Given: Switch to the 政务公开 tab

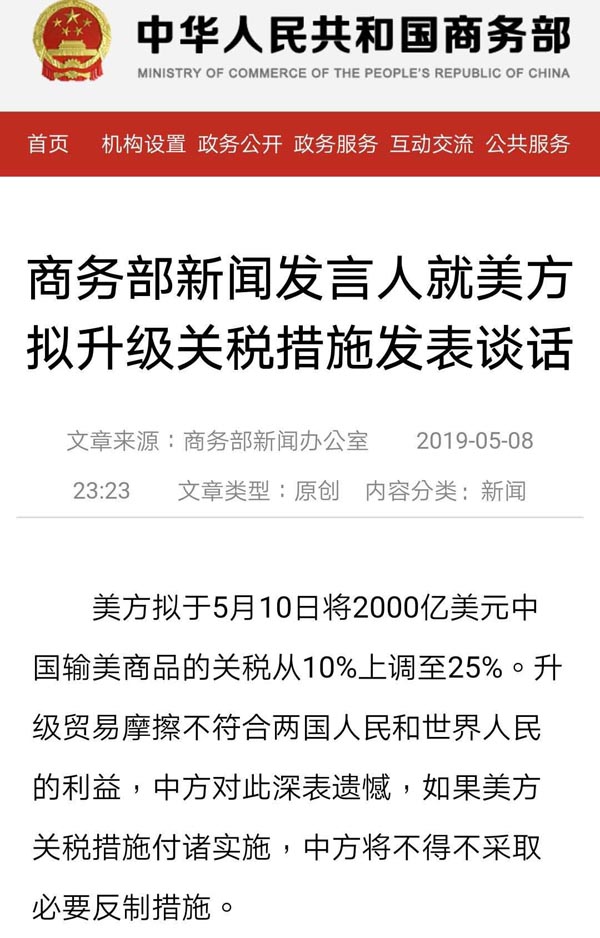Looking at the screenshot, I should click(240, 144).
